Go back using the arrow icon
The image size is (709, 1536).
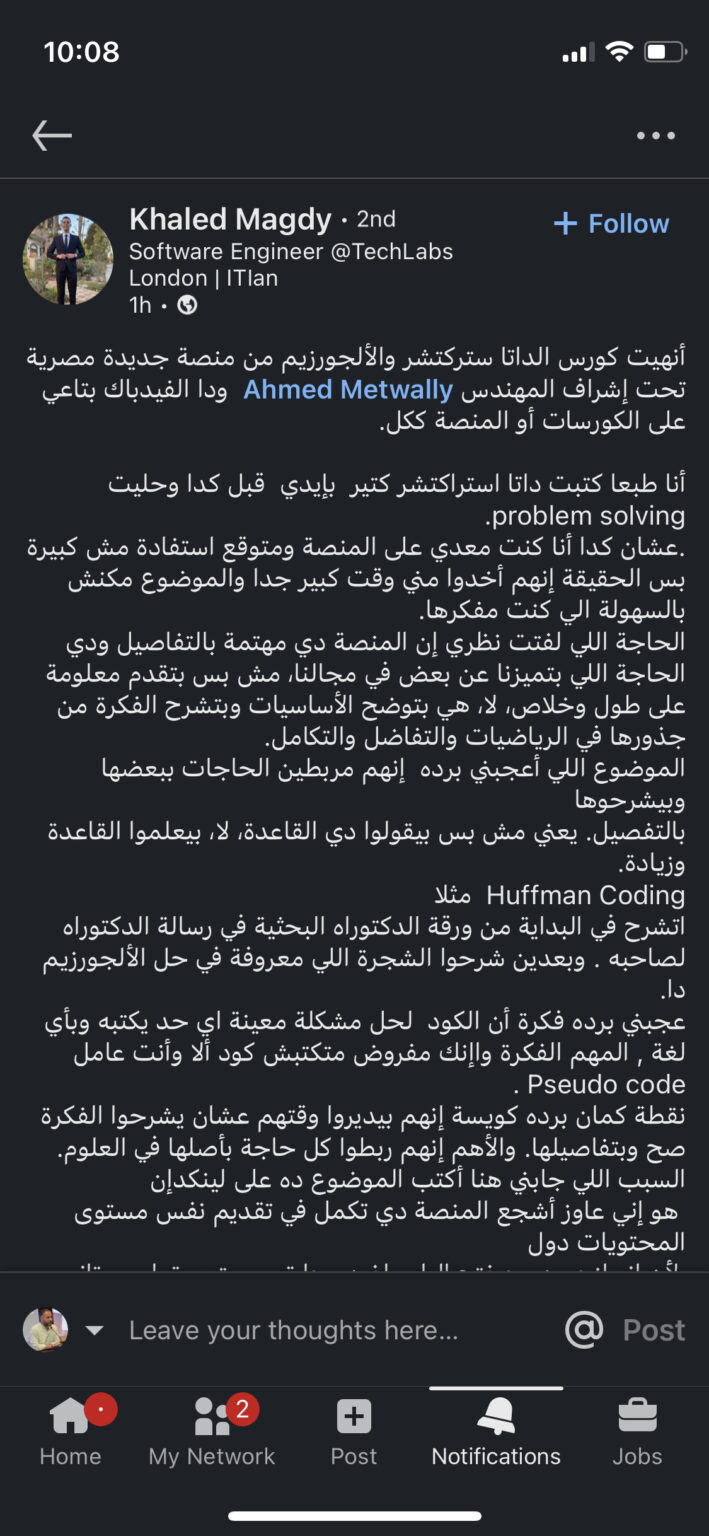click(x=52, y=136)
